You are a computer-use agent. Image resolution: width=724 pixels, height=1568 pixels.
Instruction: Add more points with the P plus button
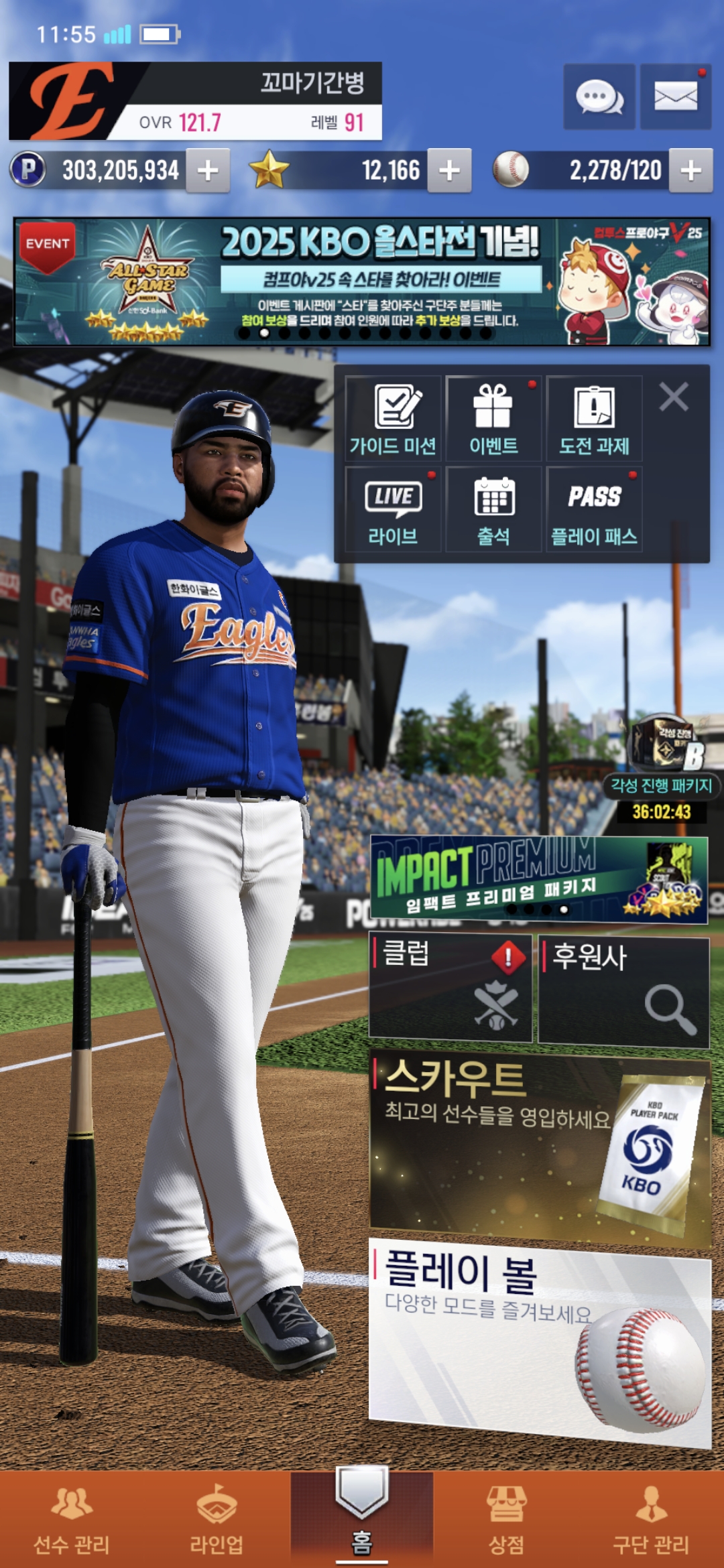point(208,171)
